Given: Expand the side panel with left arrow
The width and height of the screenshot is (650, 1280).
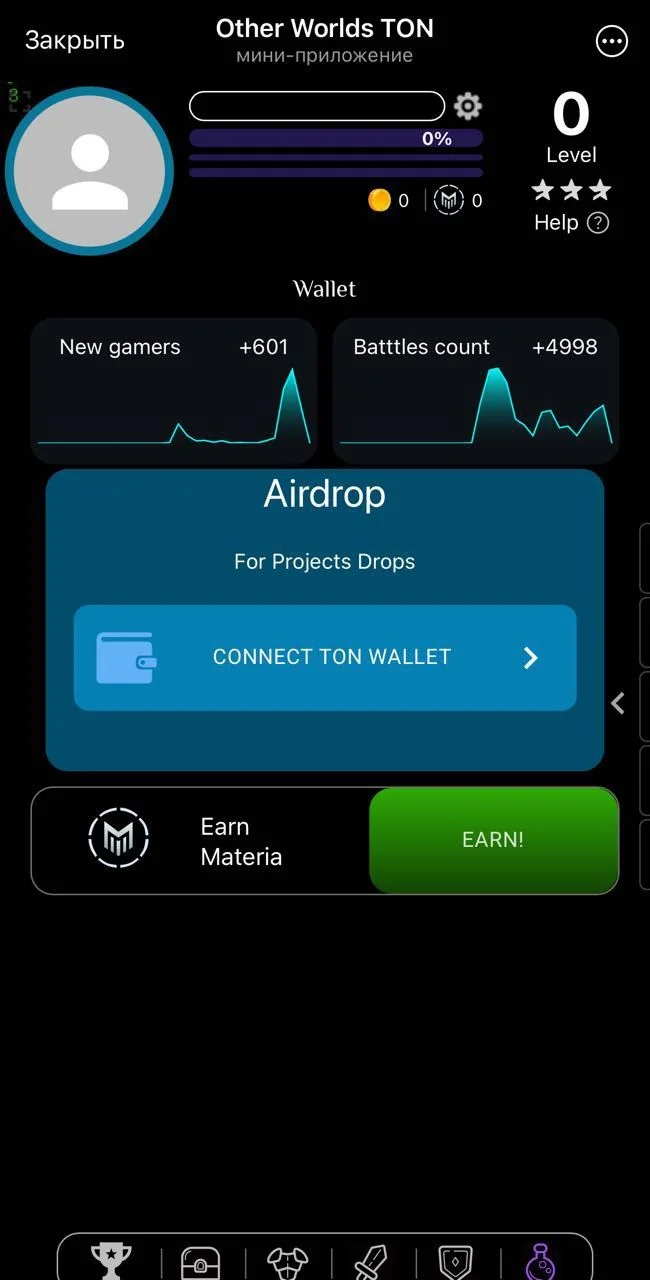Looking at the screenshot, I should (618, 704).
